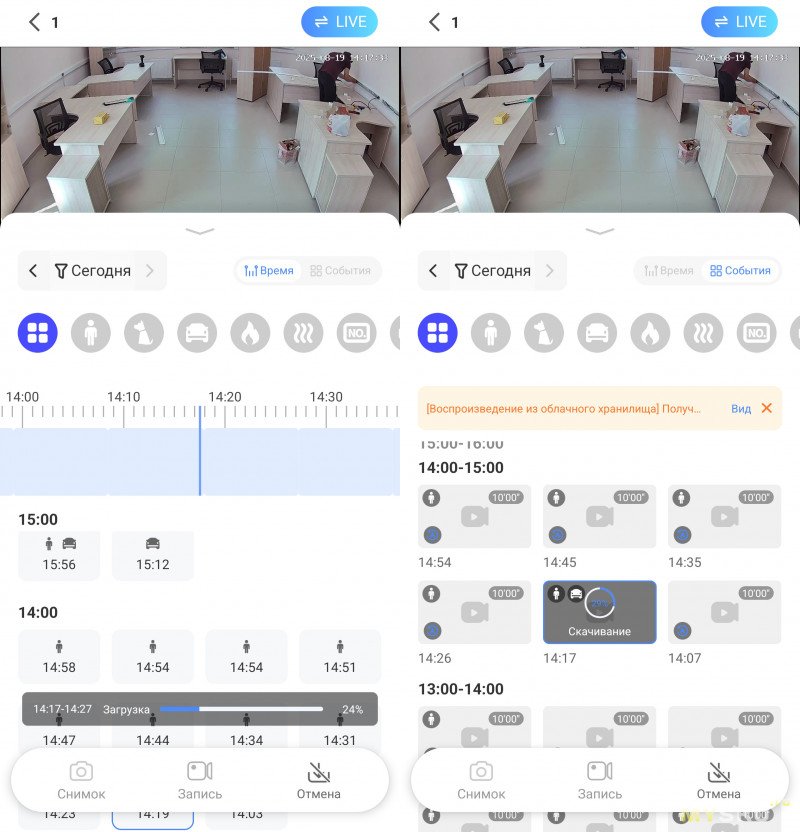The width and height of the screenshot is (800, 832).
Task: Dismiss the orange cloud playback banner
Action: click(x=767, y=408)
